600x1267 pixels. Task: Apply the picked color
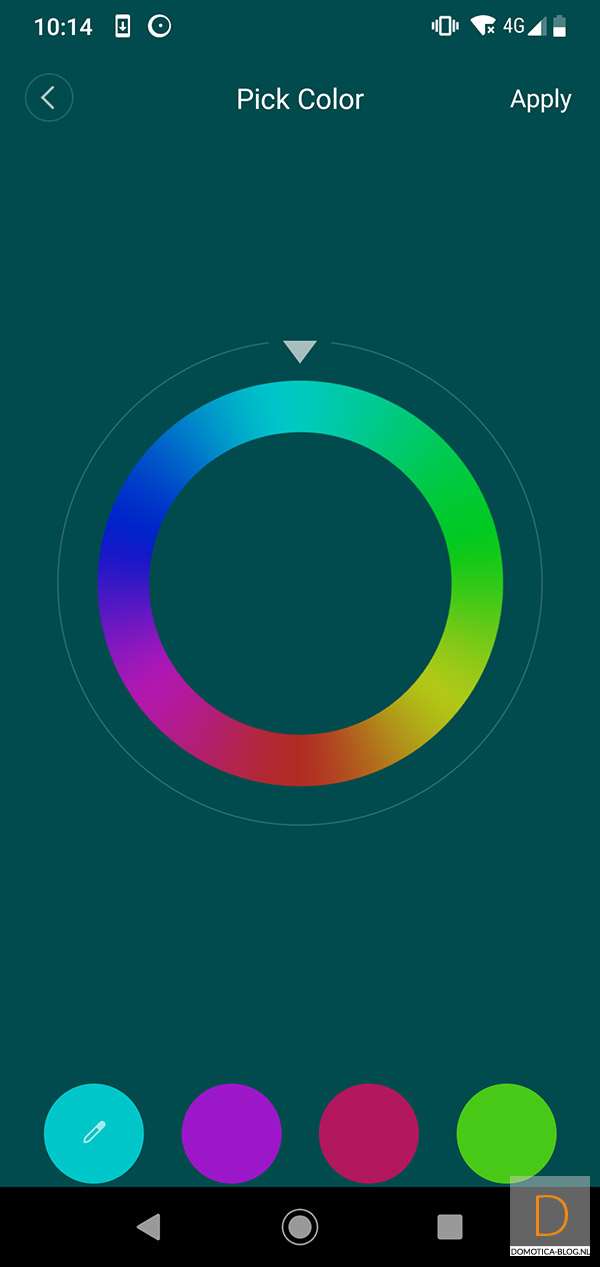tap(540, 99)
